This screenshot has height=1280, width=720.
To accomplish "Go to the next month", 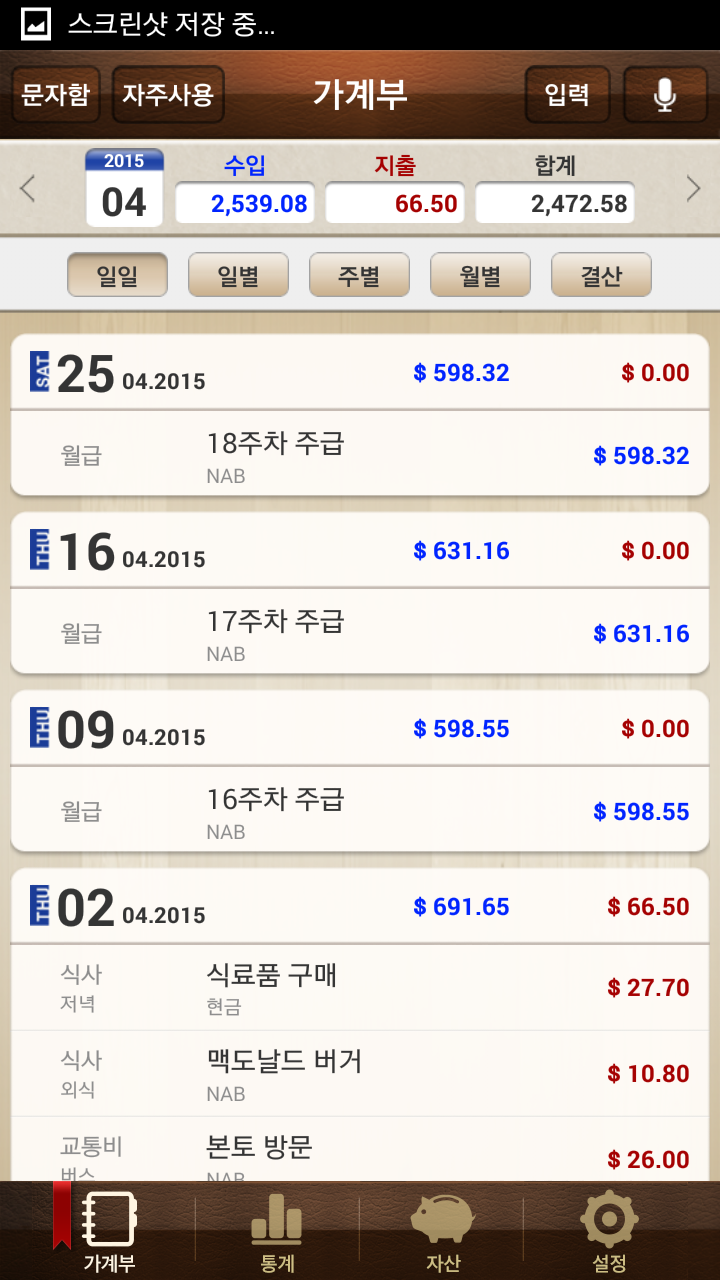I will pos(693,188).
